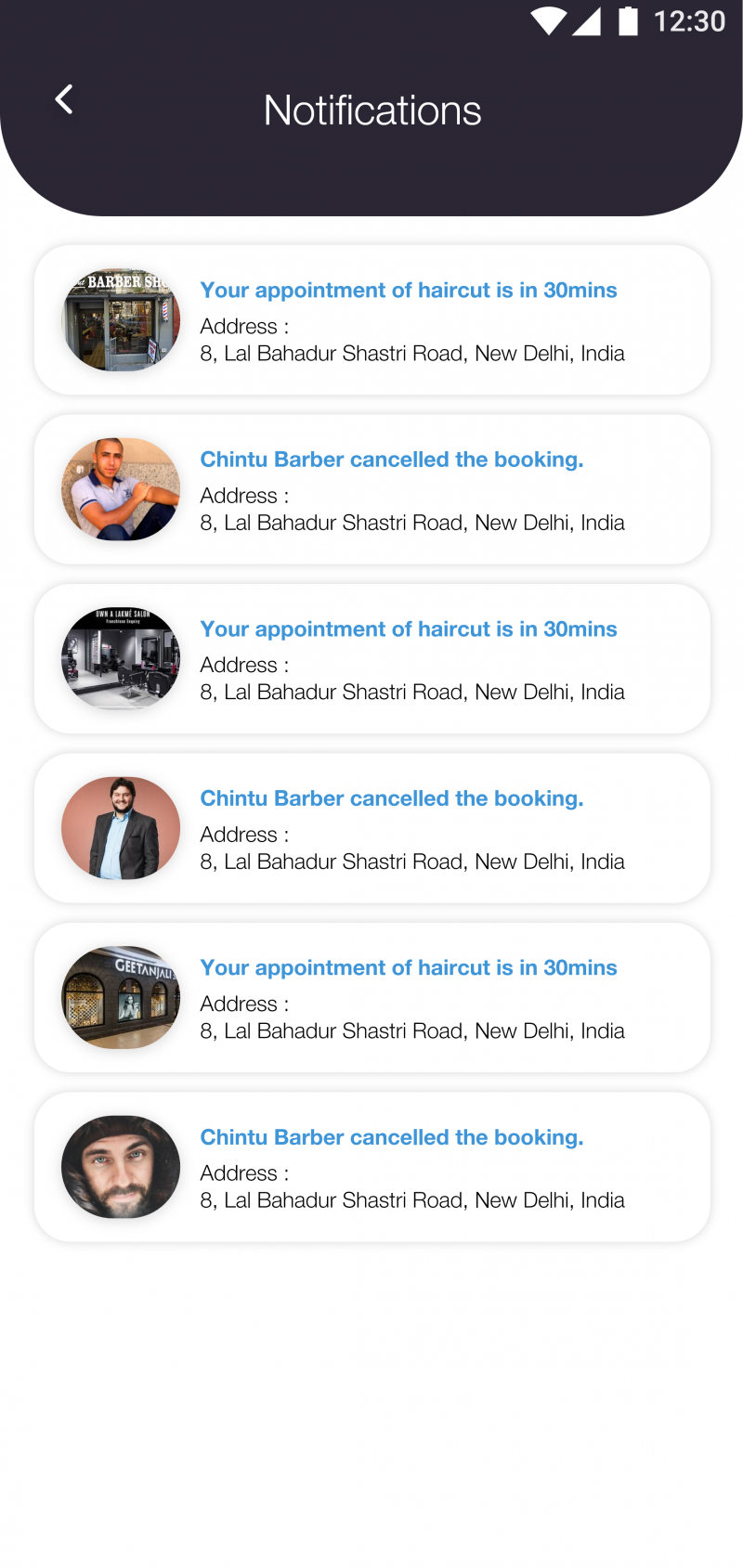Go back from Notifications screen
The width and height of the screenshot is (743, 1568).
63,99
